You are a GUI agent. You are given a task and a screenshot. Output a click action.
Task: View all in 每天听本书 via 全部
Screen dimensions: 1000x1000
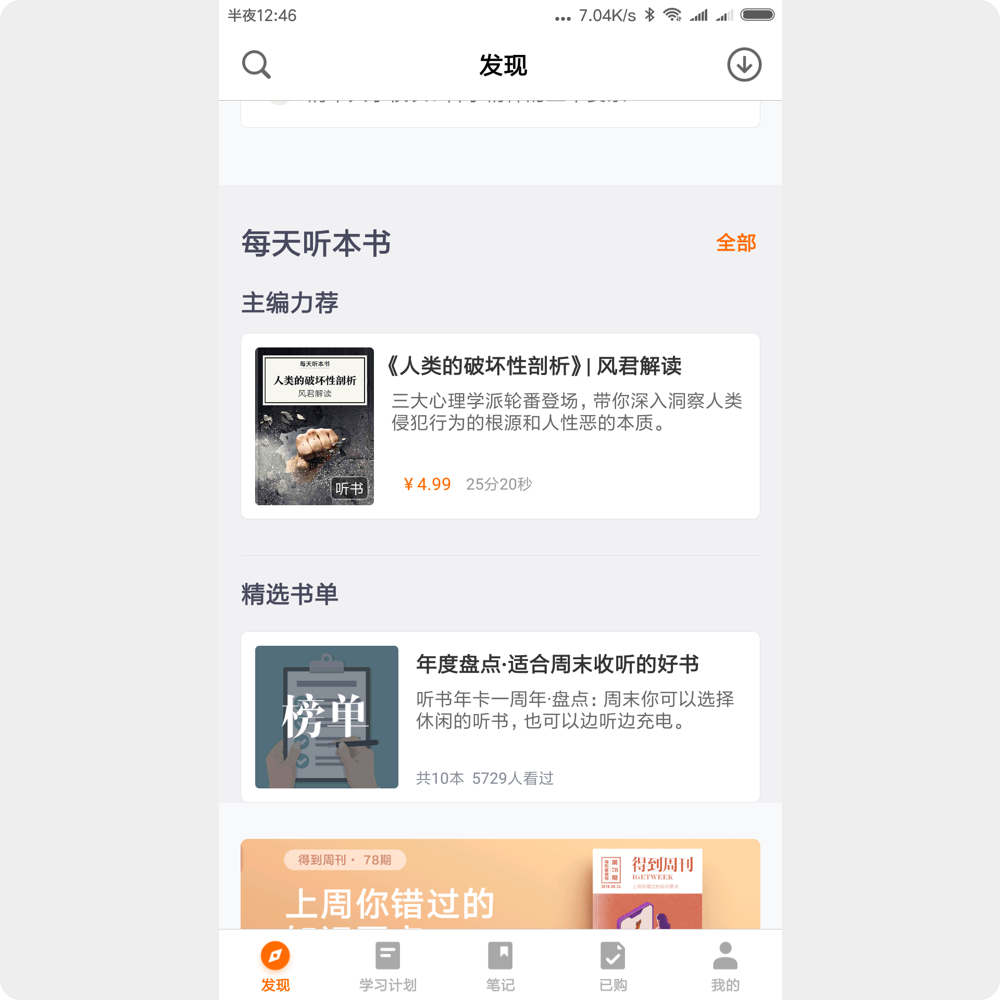(x=736, y=243)
